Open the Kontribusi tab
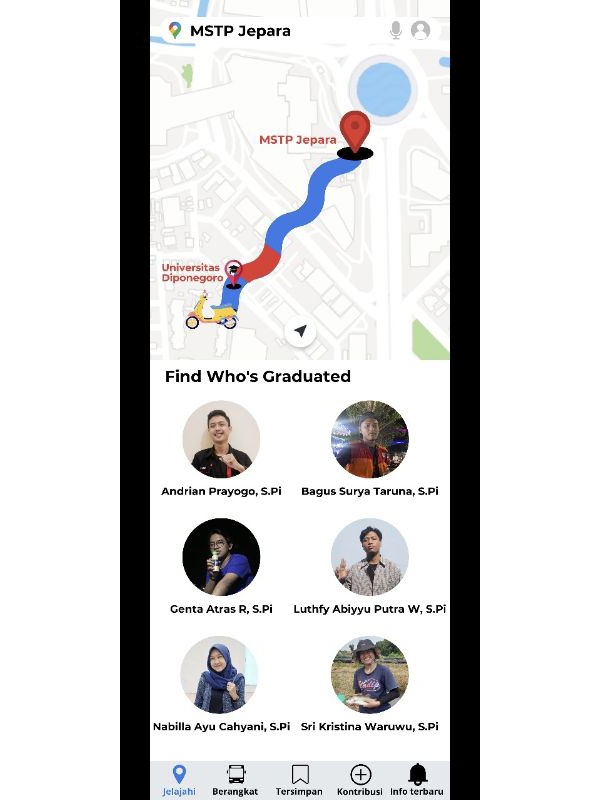The width and height of the screenshot is (600, 800). coord(360,780)
